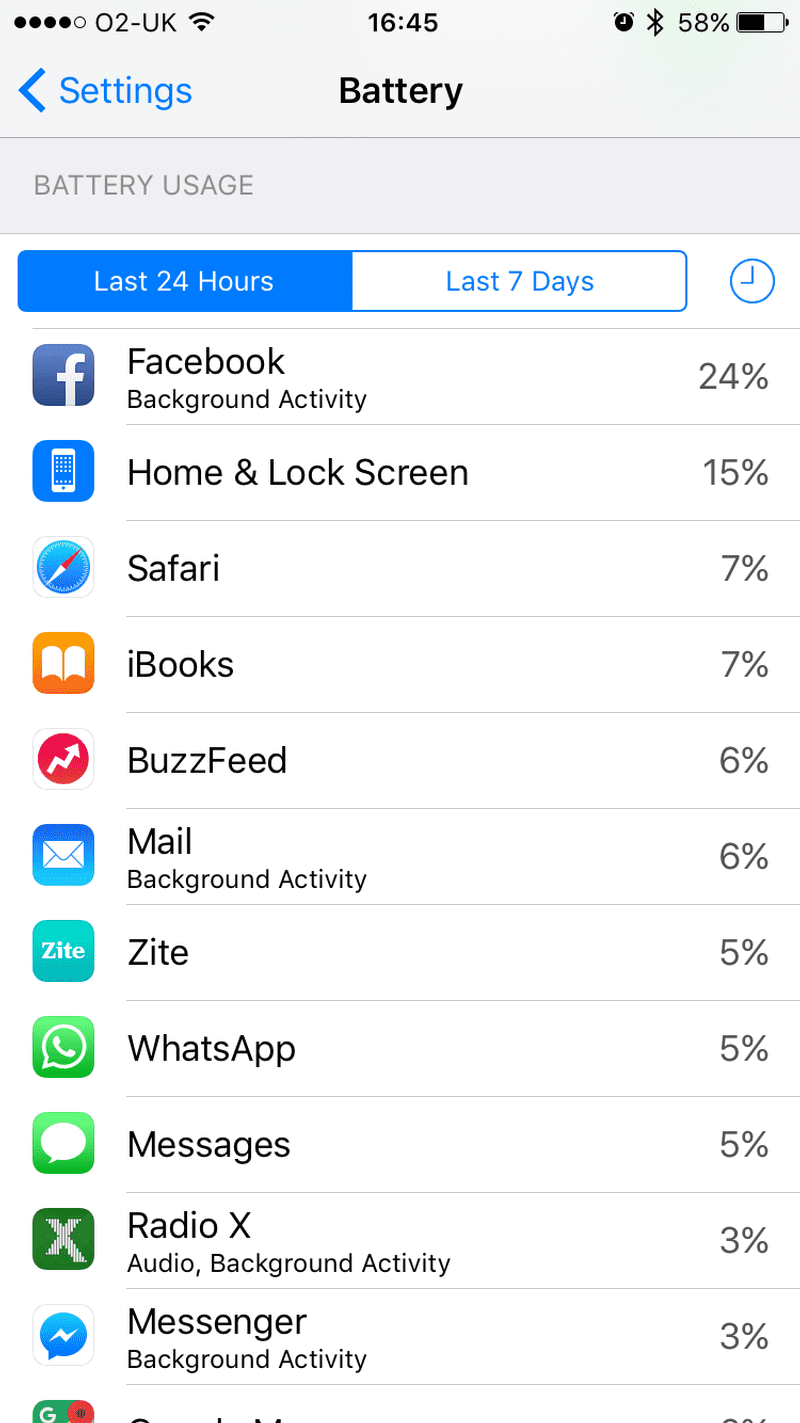Tap the Safari compass icon
Image resolution: width=800 pixels, height=1423 pixels.
[x=63, y=567]
